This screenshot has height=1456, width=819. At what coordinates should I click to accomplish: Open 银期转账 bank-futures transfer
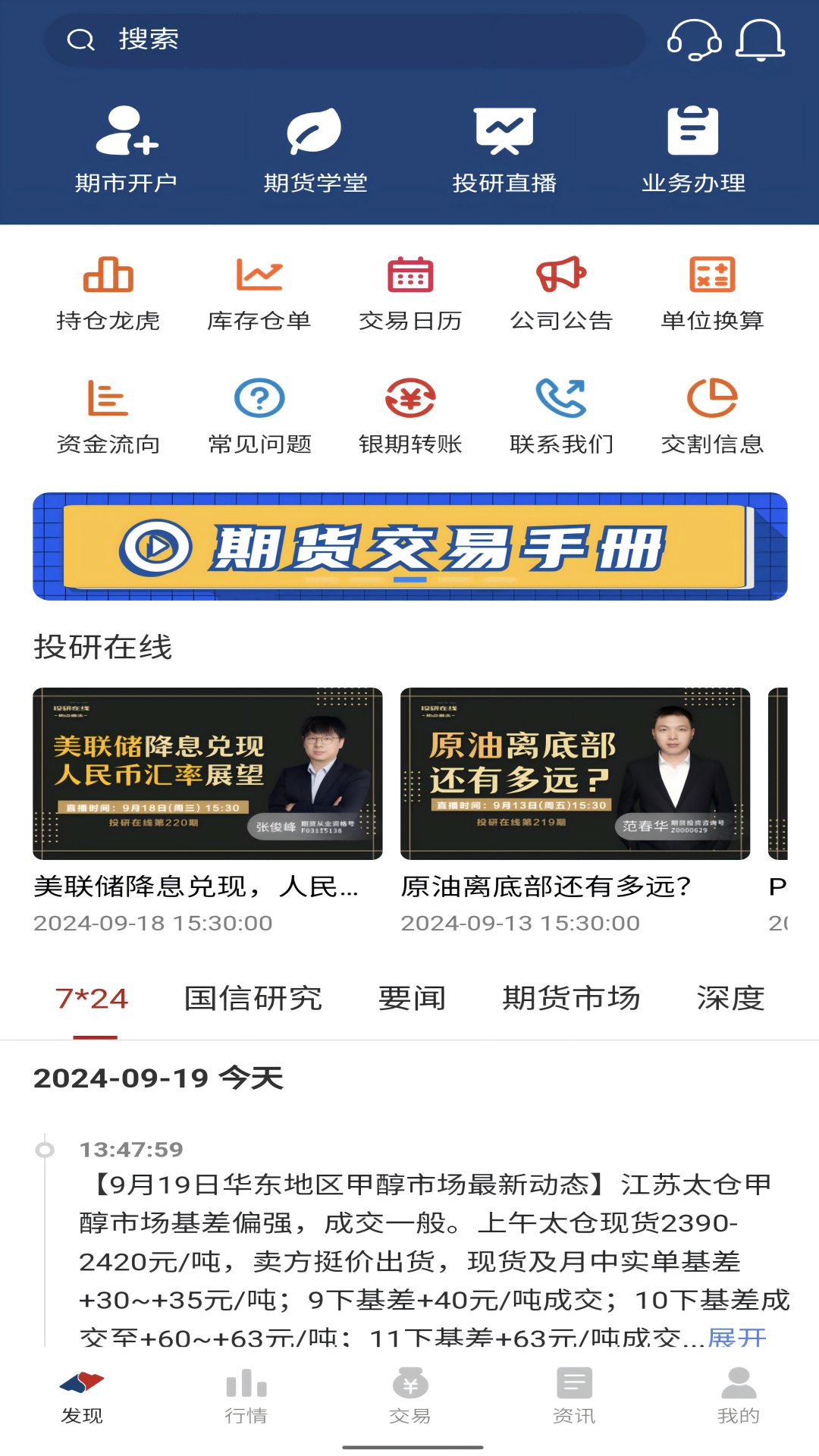click(411, 417)
